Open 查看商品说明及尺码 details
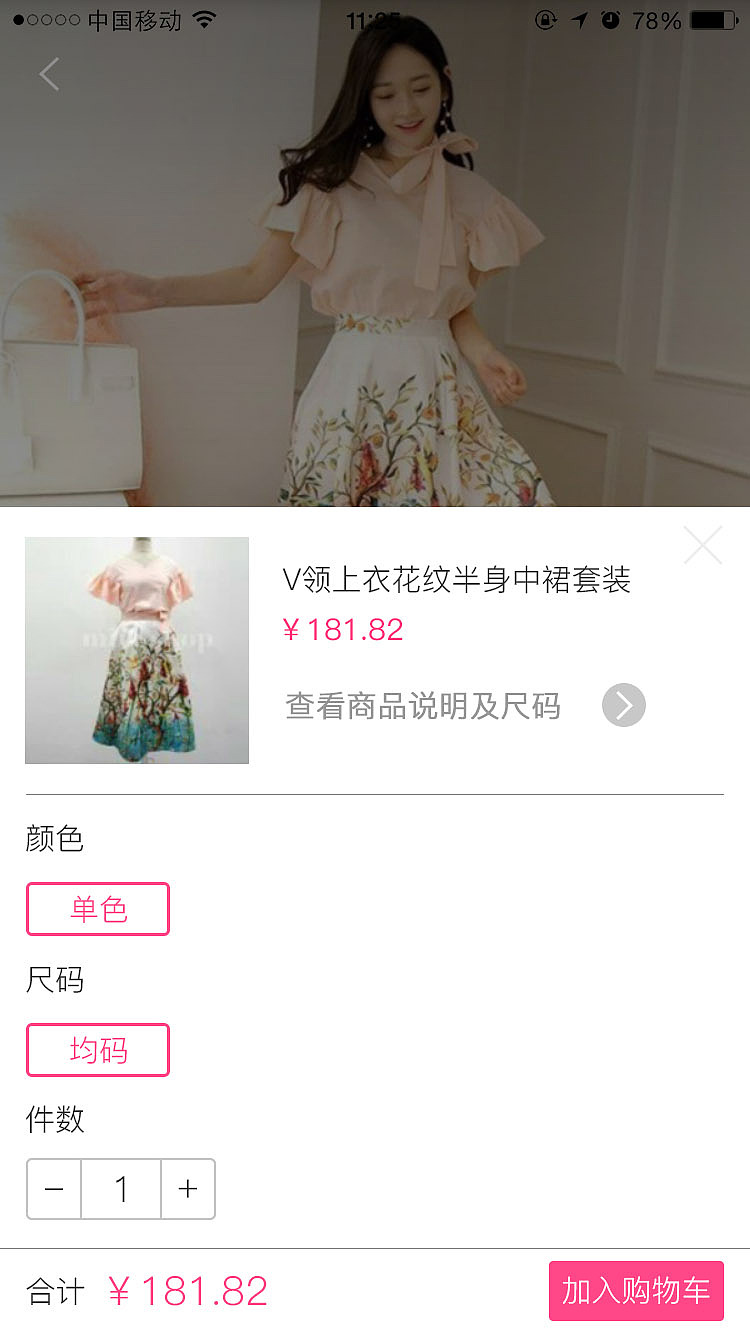 pos(465,706)
